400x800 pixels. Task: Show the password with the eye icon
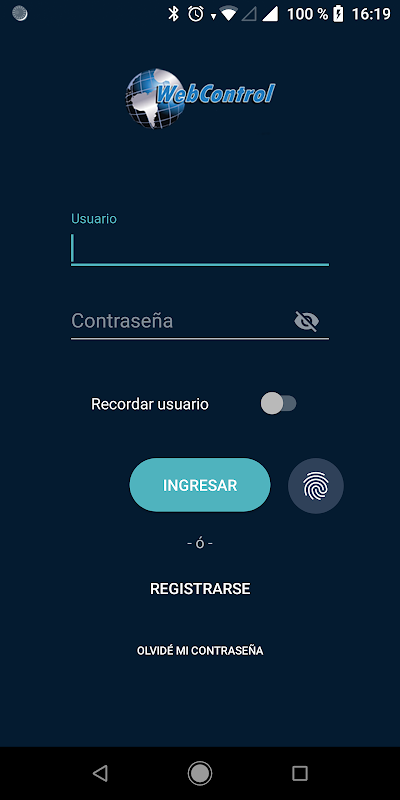(x=307, y=321)
